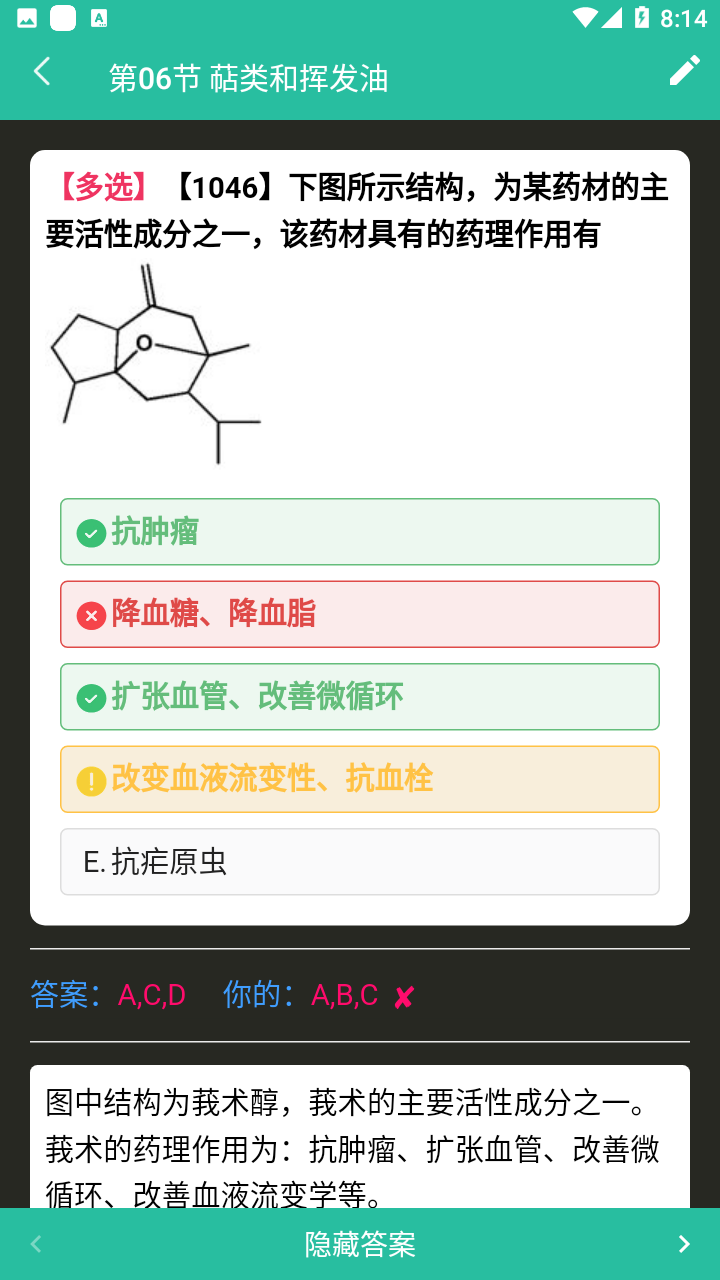Select option E. 抗疟原虫
Image resolution: width=720 pixels, height=1280 pixels.
[359, 862]
